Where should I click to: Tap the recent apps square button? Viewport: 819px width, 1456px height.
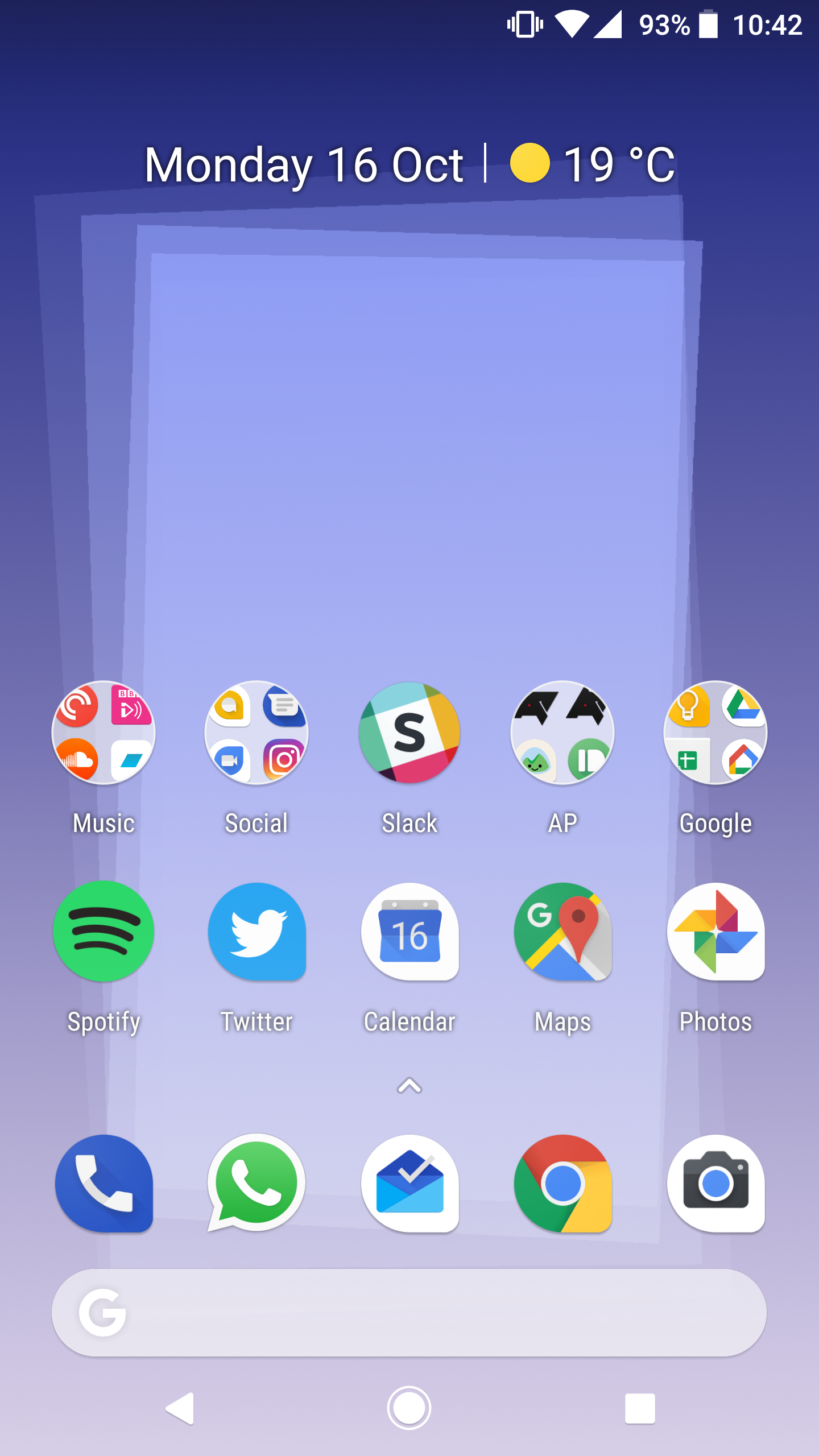[x=640, y=1409]
